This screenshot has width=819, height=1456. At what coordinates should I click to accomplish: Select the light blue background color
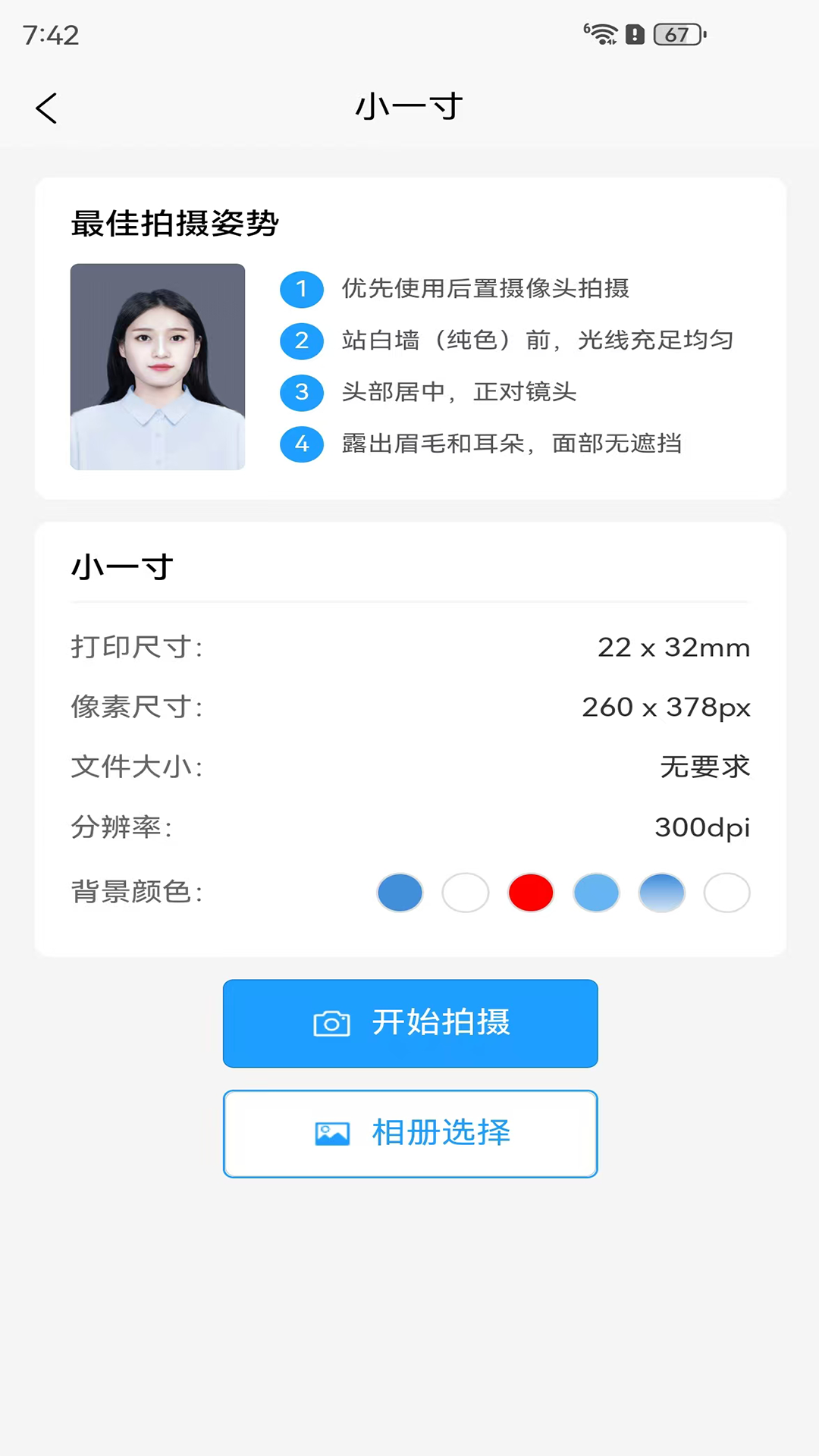[x=596, y=893]
